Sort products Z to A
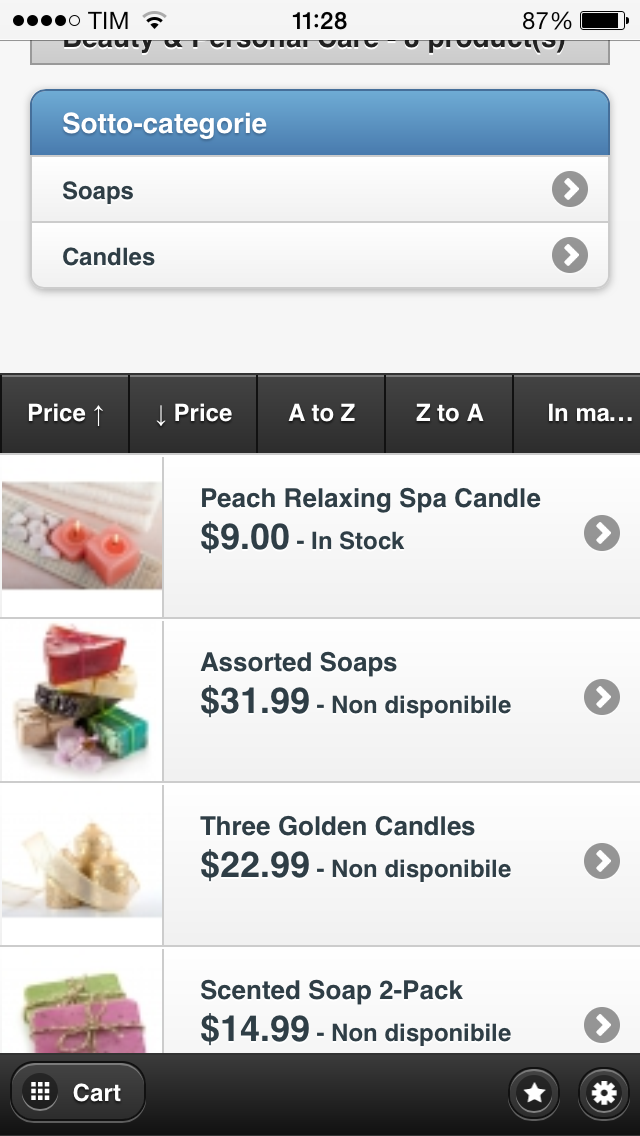This screenshot has width=640, height=1136. [x=449, y=414]
